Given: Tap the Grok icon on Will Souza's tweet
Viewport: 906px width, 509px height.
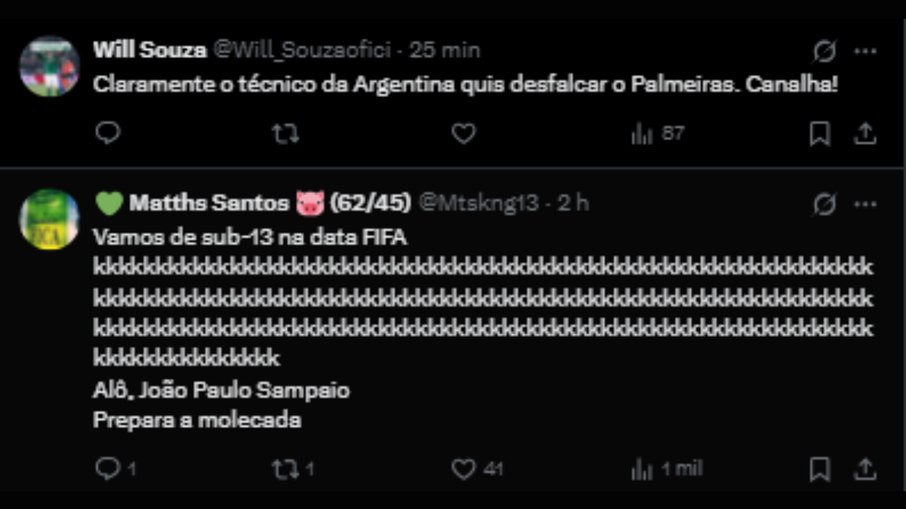Looking at the screenshot, I should pos(824,50).
